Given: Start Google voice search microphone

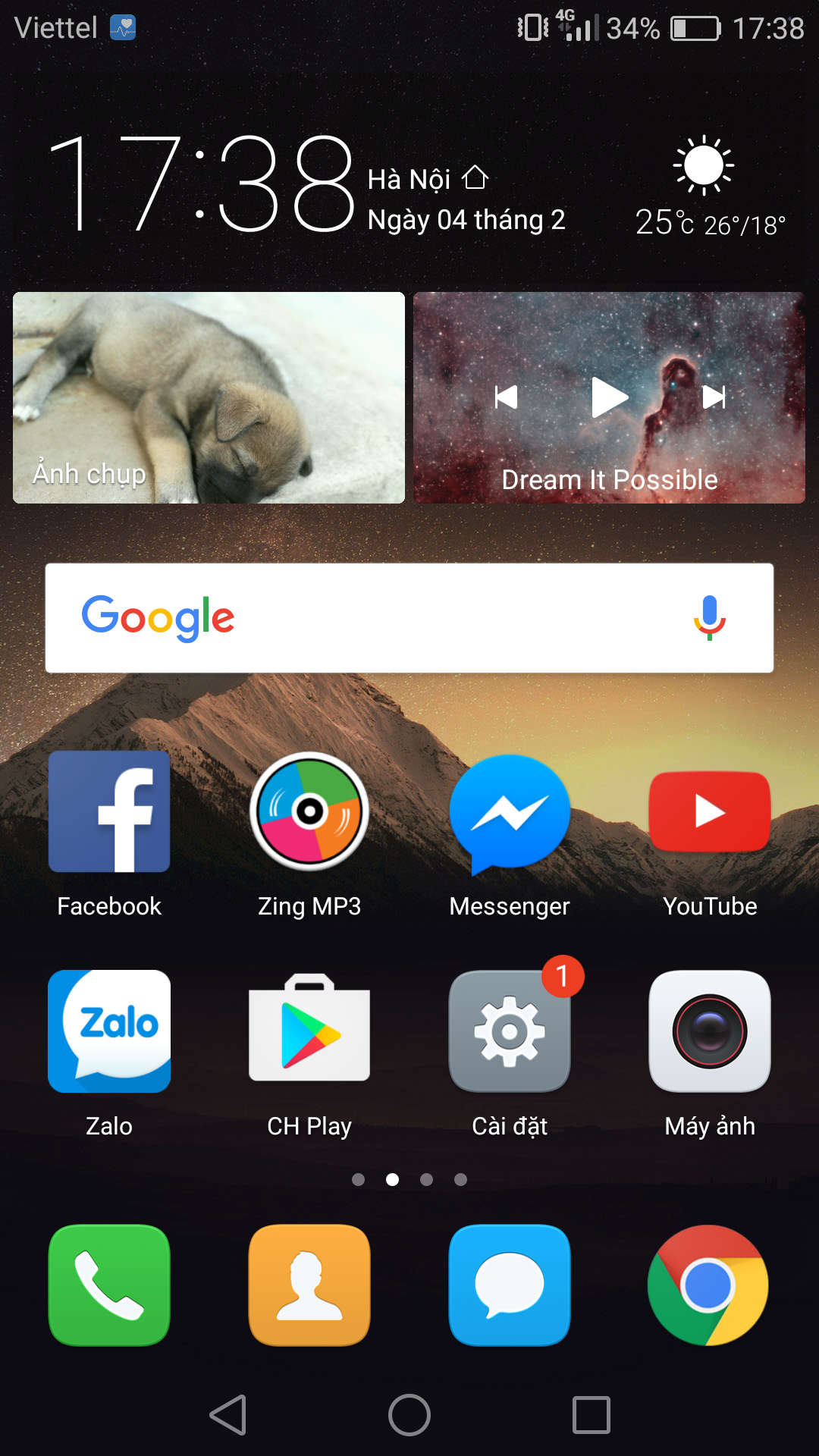Looking at the screenshot, I should pyautogui.click(x=710, y=618).
